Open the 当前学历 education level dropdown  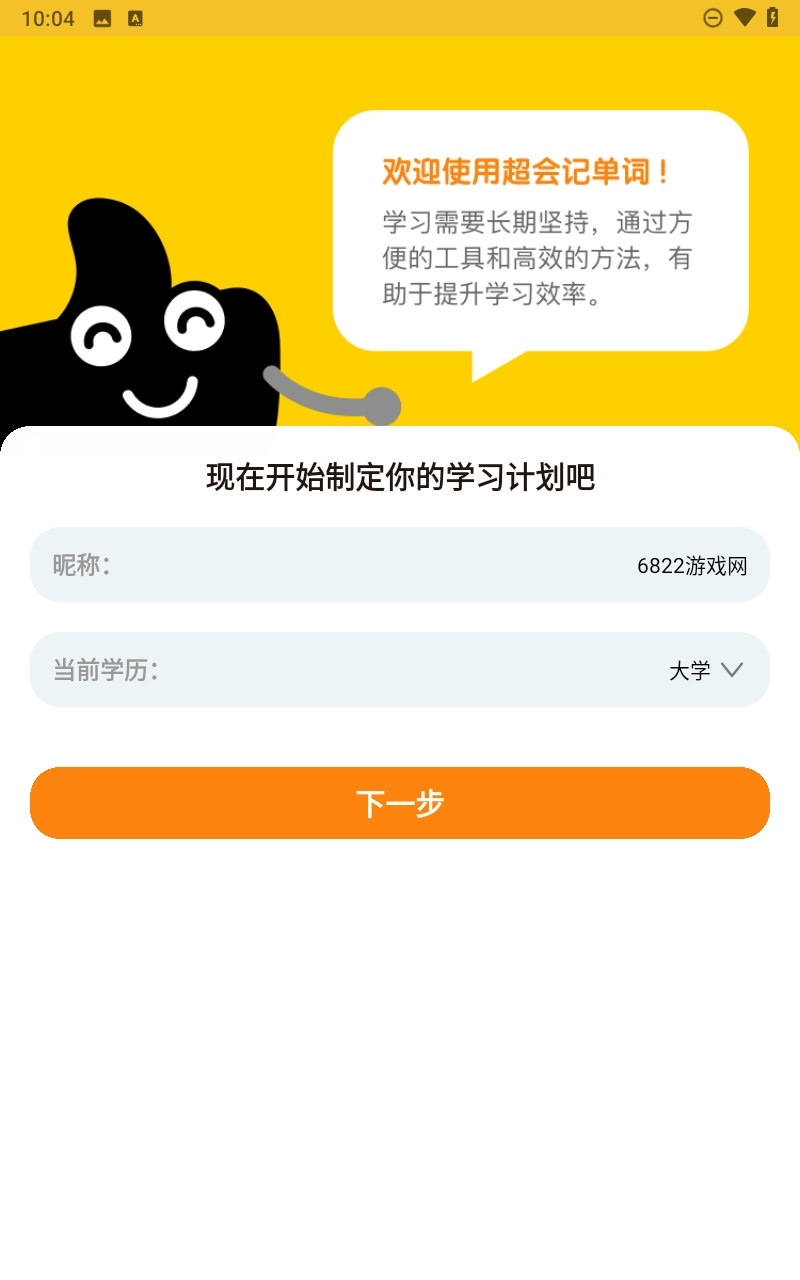[x=400, y=669]
